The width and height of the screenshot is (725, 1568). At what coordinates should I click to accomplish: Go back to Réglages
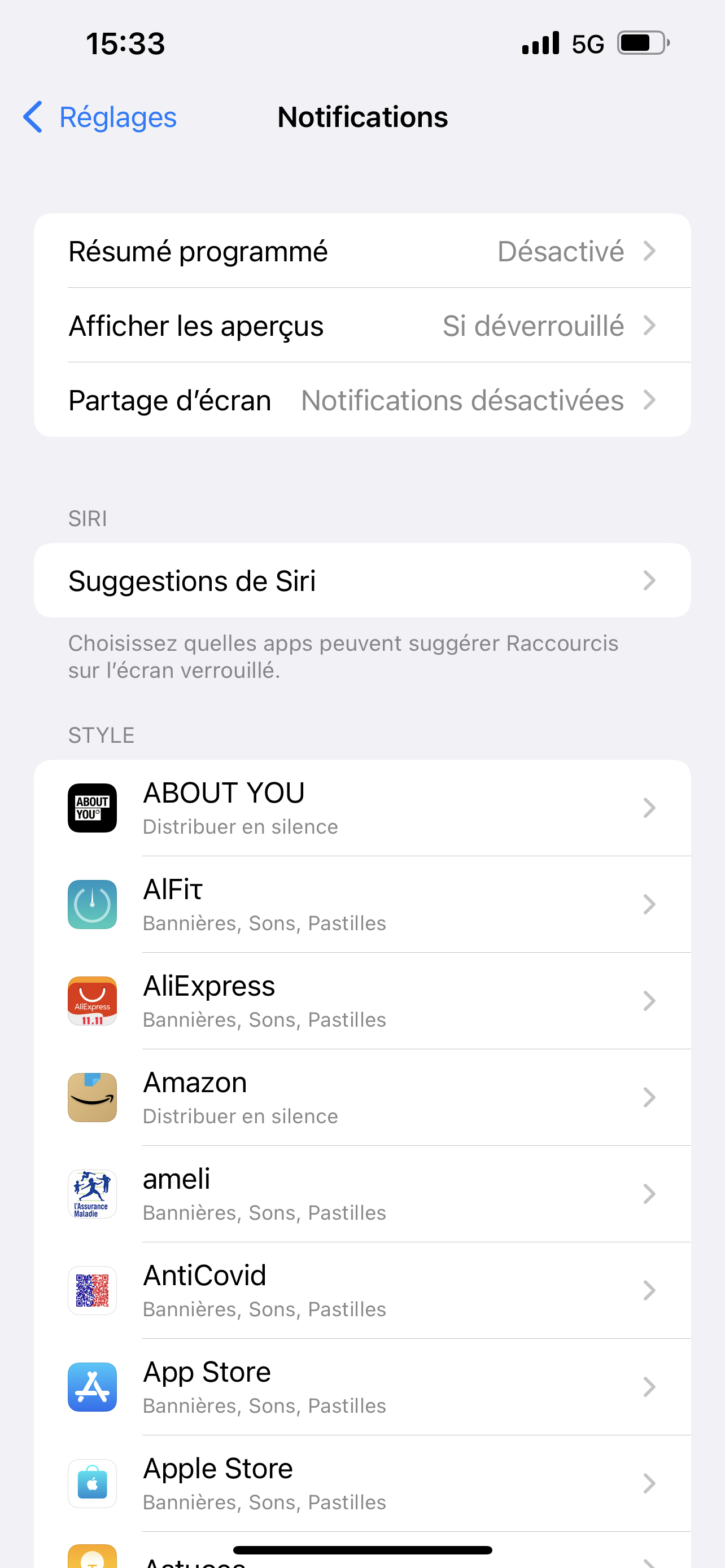[x=101, y=117]
